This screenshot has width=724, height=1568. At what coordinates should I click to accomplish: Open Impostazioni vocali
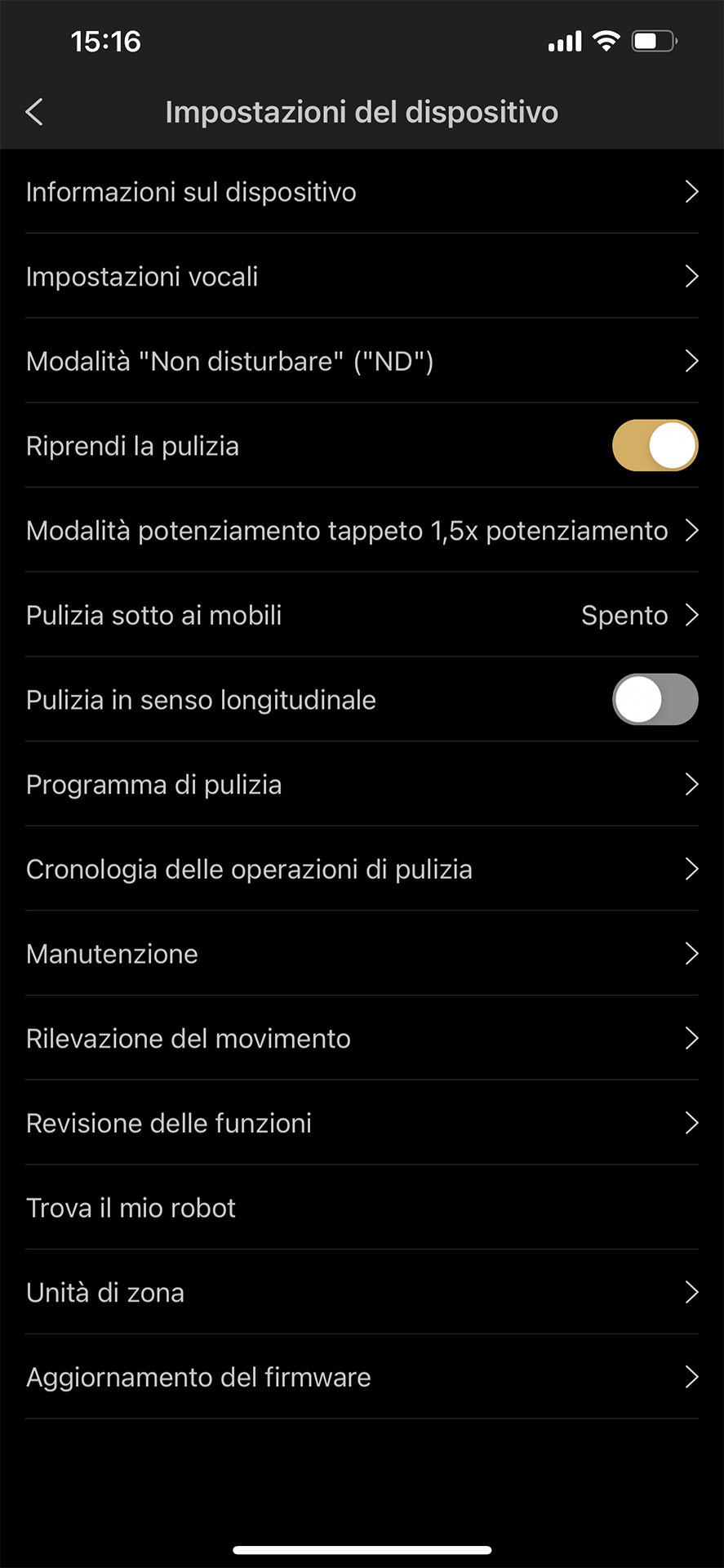click(362, 276)
